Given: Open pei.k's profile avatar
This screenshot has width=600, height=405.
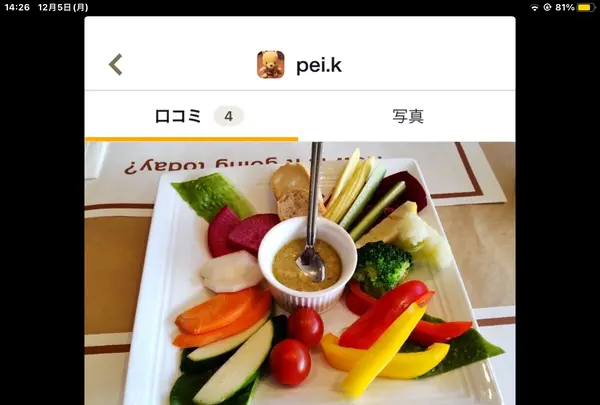Looking at the screenshot, I should tap(271, 65).
